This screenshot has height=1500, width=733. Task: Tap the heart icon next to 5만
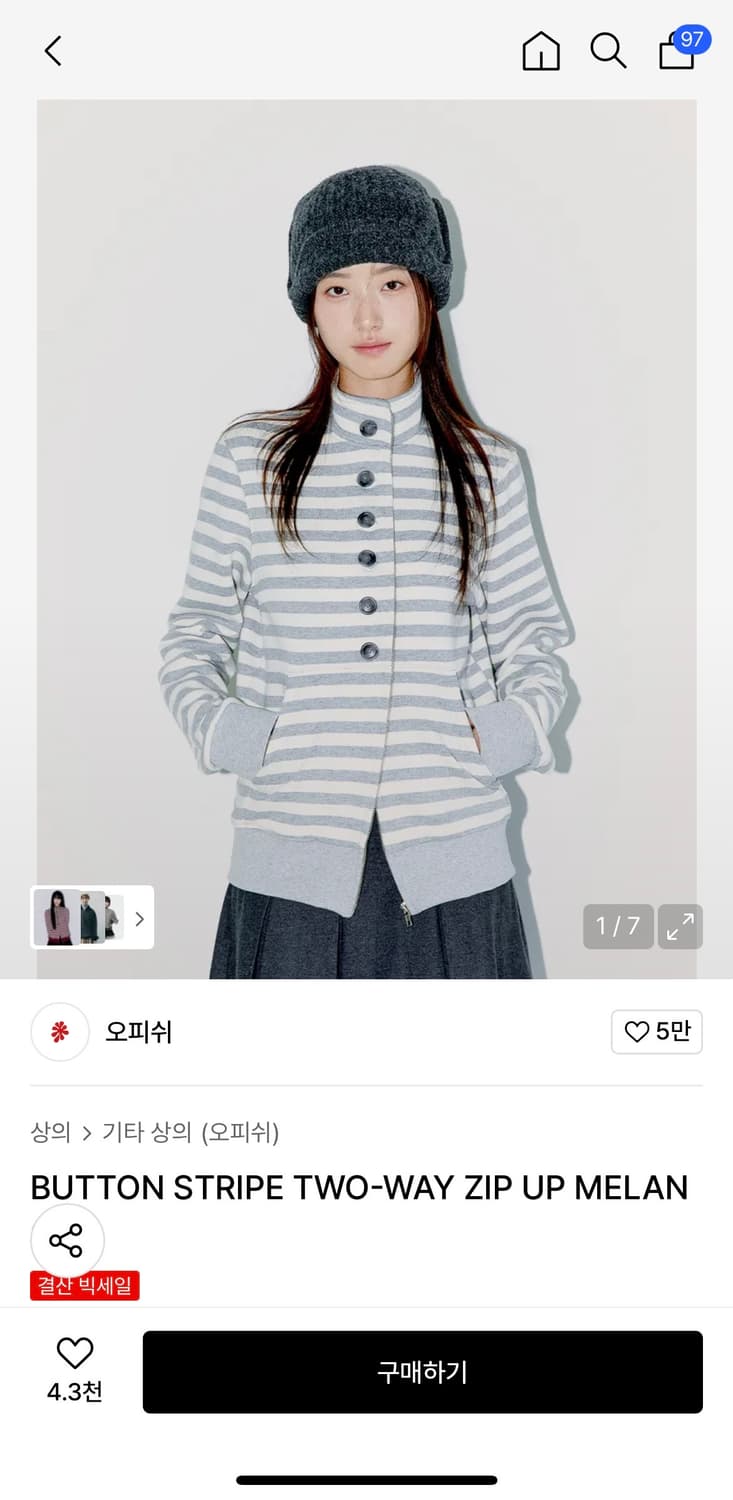[637, 1031]
